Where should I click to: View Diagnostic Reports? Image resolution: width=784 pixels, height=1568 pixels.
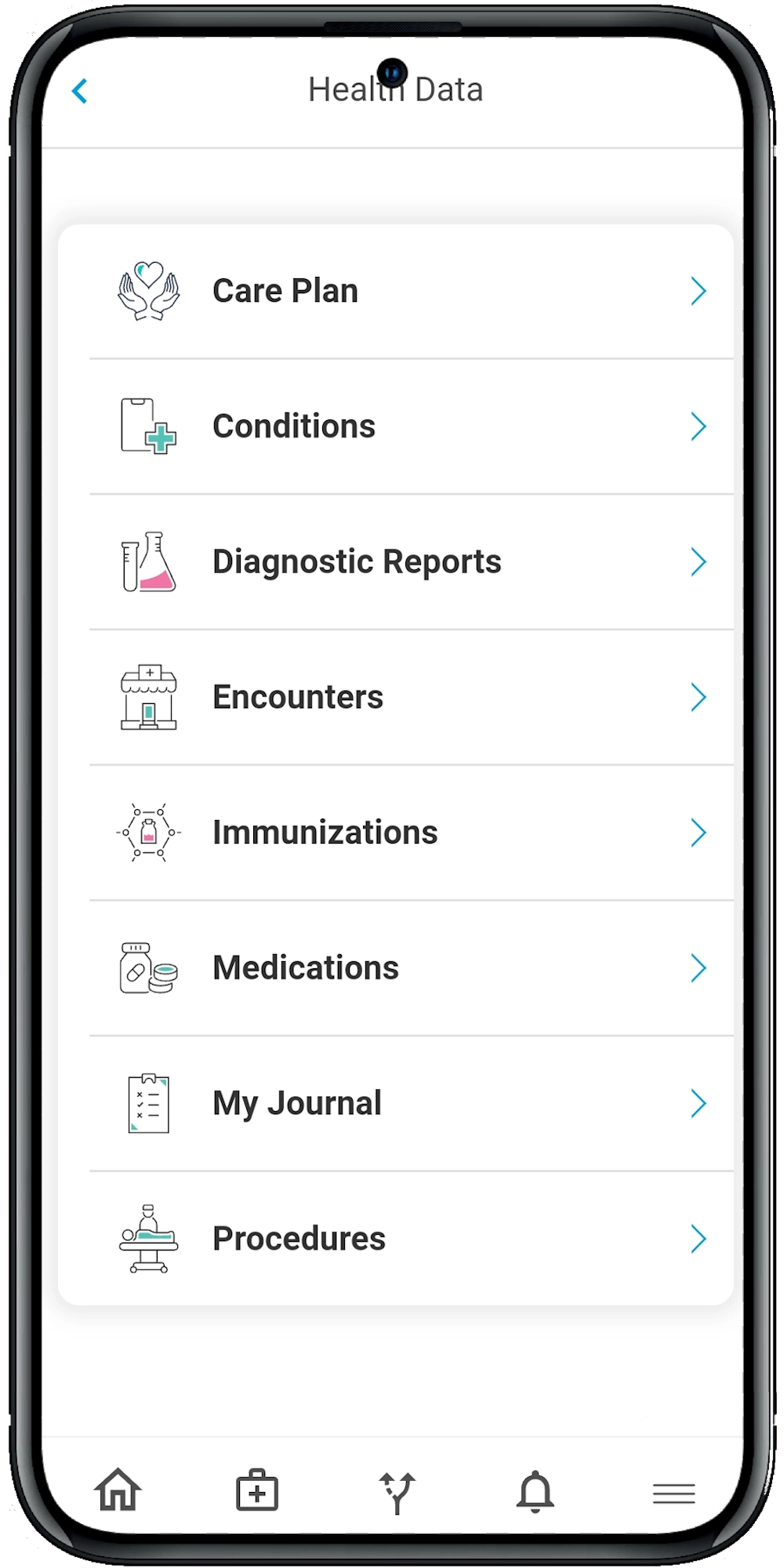tap(396, 561)
